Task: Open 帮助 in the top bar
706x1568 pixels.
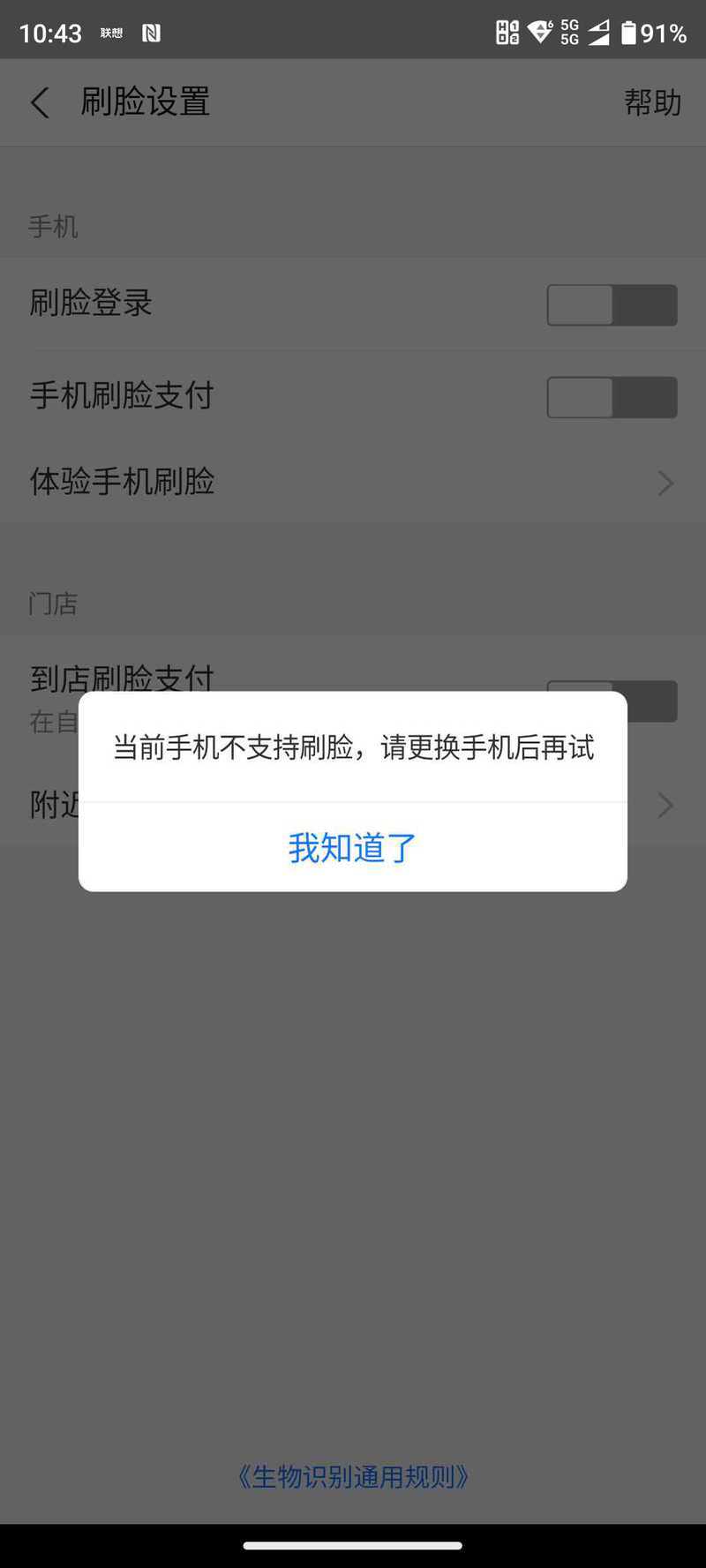Action: [653, 102]
